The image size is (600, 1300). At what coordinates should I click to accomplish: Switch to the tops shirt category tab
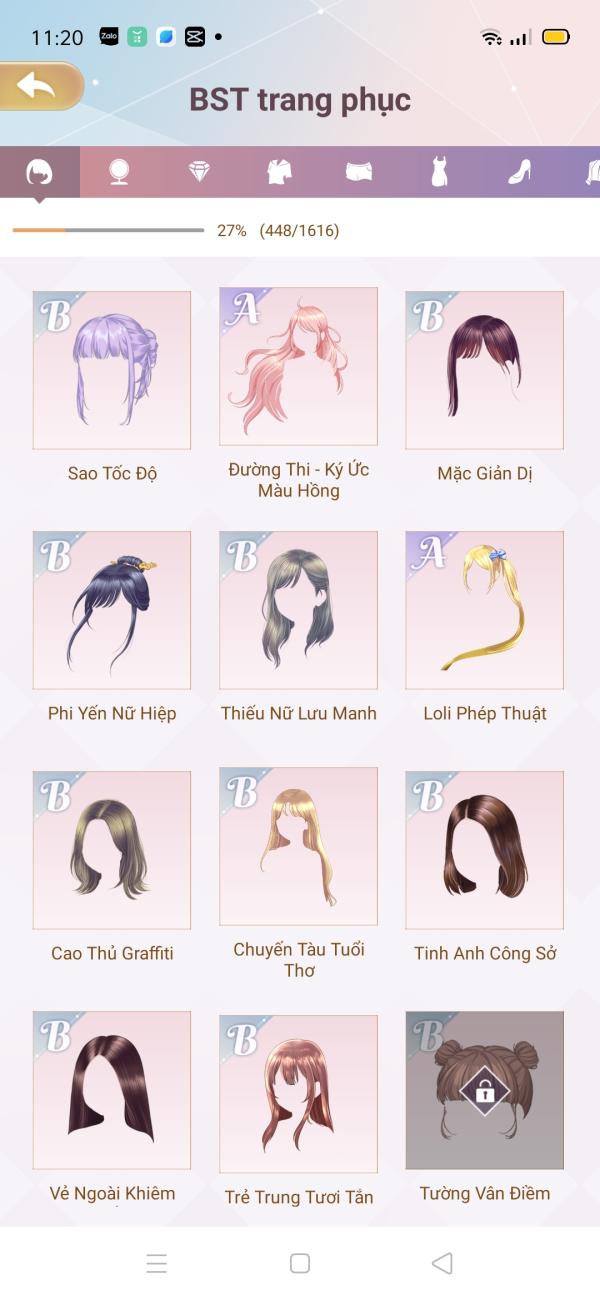[279, 172]
